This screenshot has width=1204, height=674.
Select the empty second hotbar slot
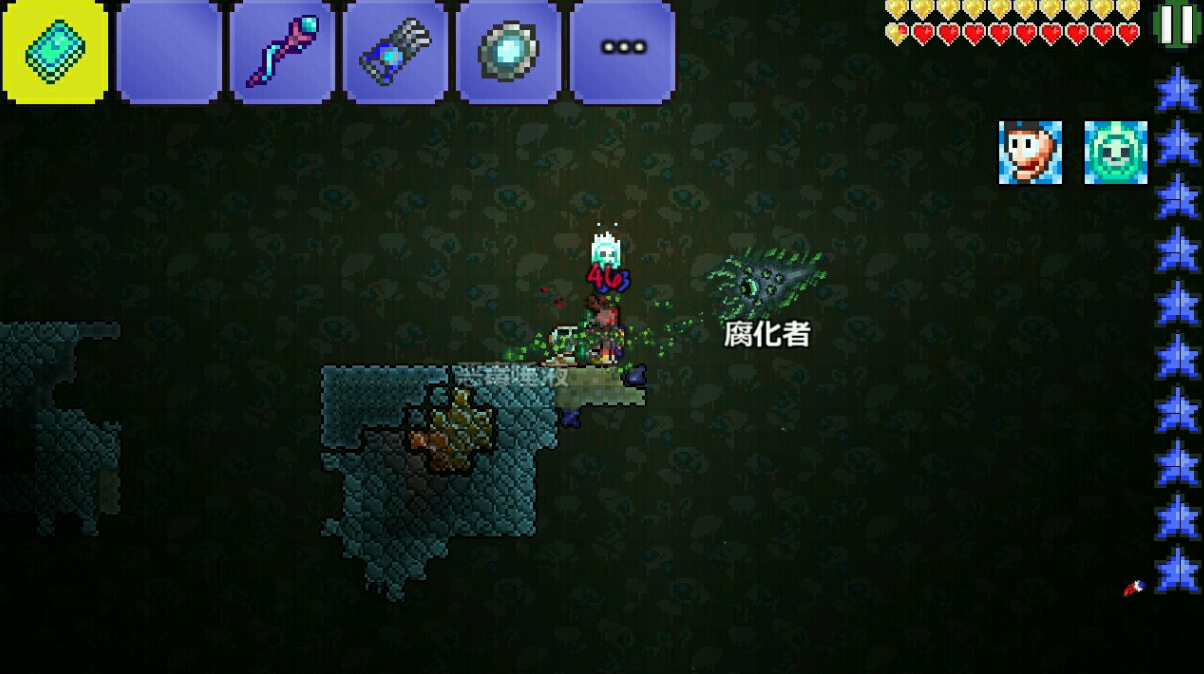(168, 50)
